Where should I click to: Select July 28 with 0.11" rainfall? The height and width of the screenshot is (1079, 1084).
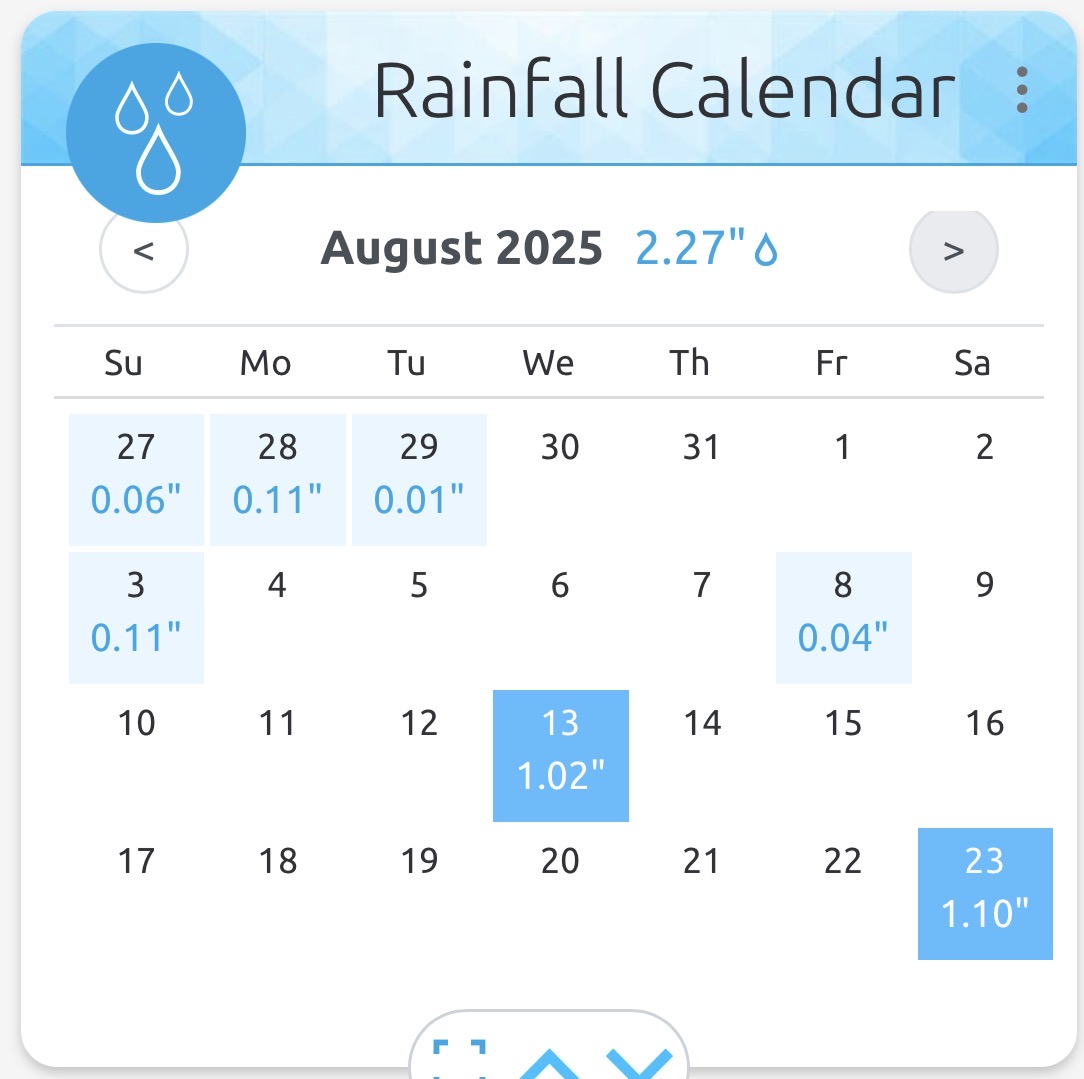click(278, 480)
